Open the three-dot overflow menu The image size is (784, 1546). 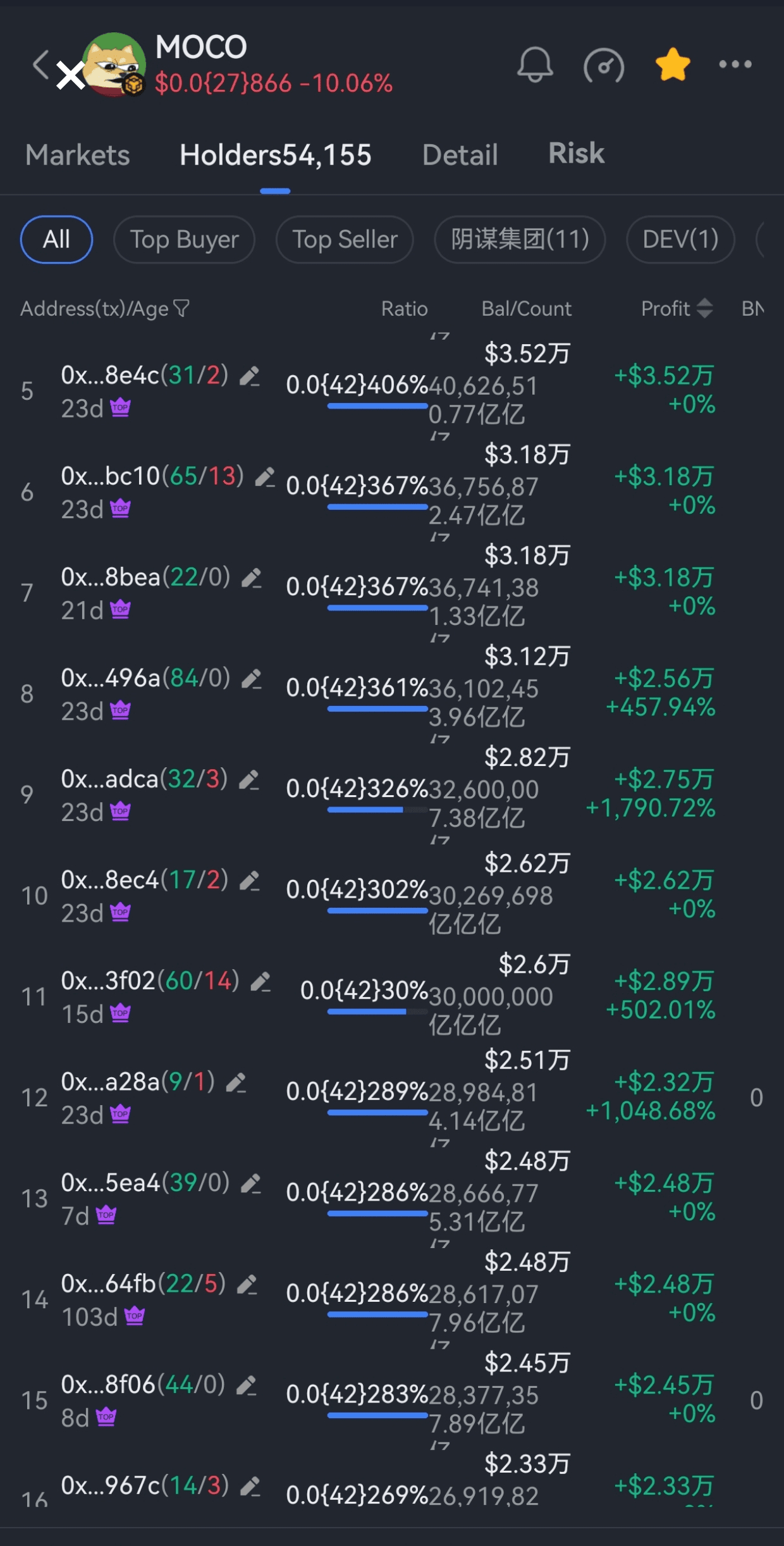pyautogui.click(x=735, y=64)
